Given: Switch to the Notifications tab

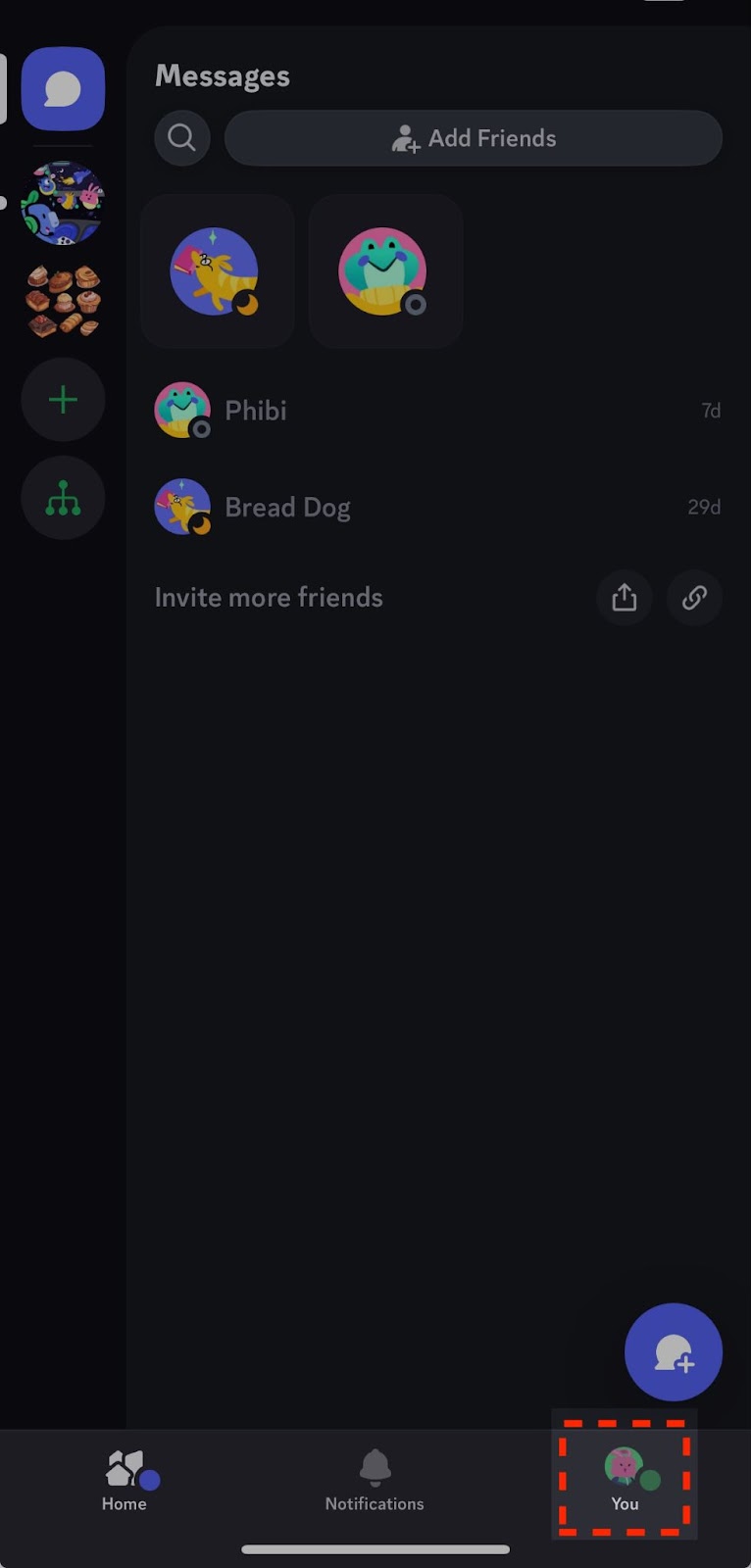Looking at the screenshot, I should point(375,1481).
